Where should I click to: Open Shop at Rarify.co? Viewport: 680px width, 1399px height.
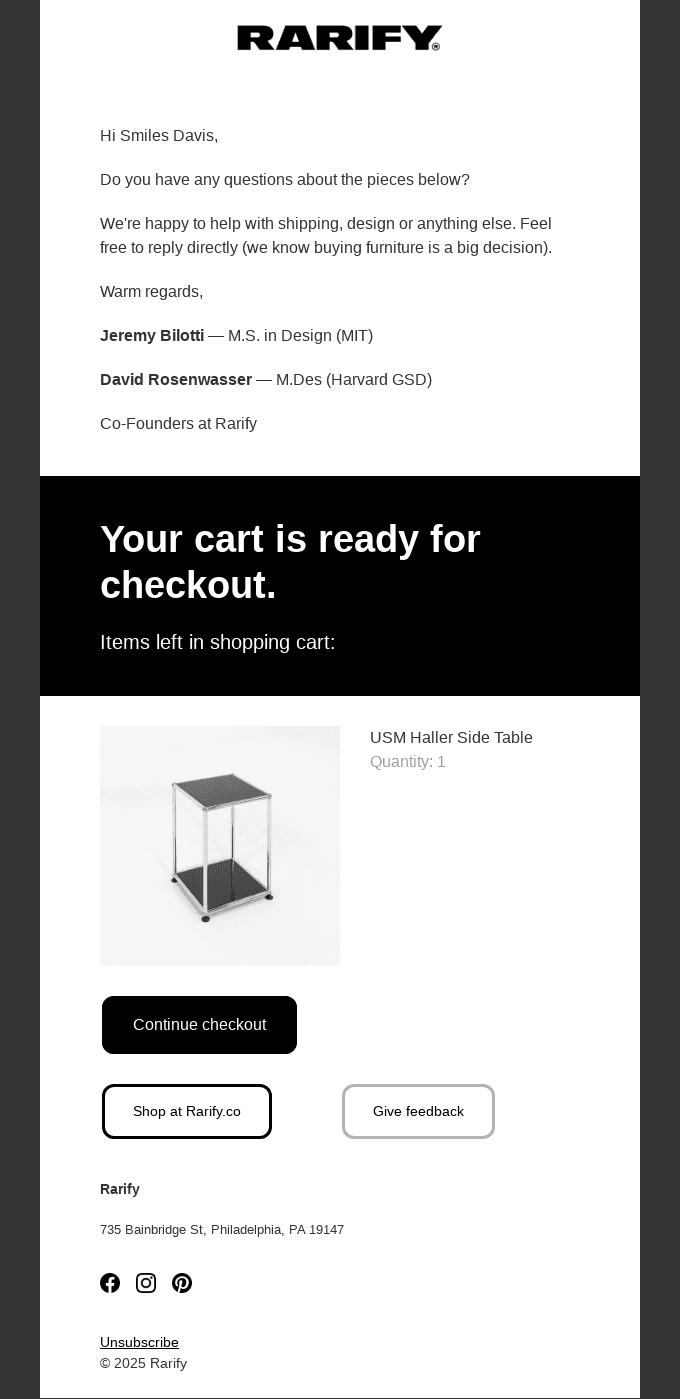coord(187,1111)
